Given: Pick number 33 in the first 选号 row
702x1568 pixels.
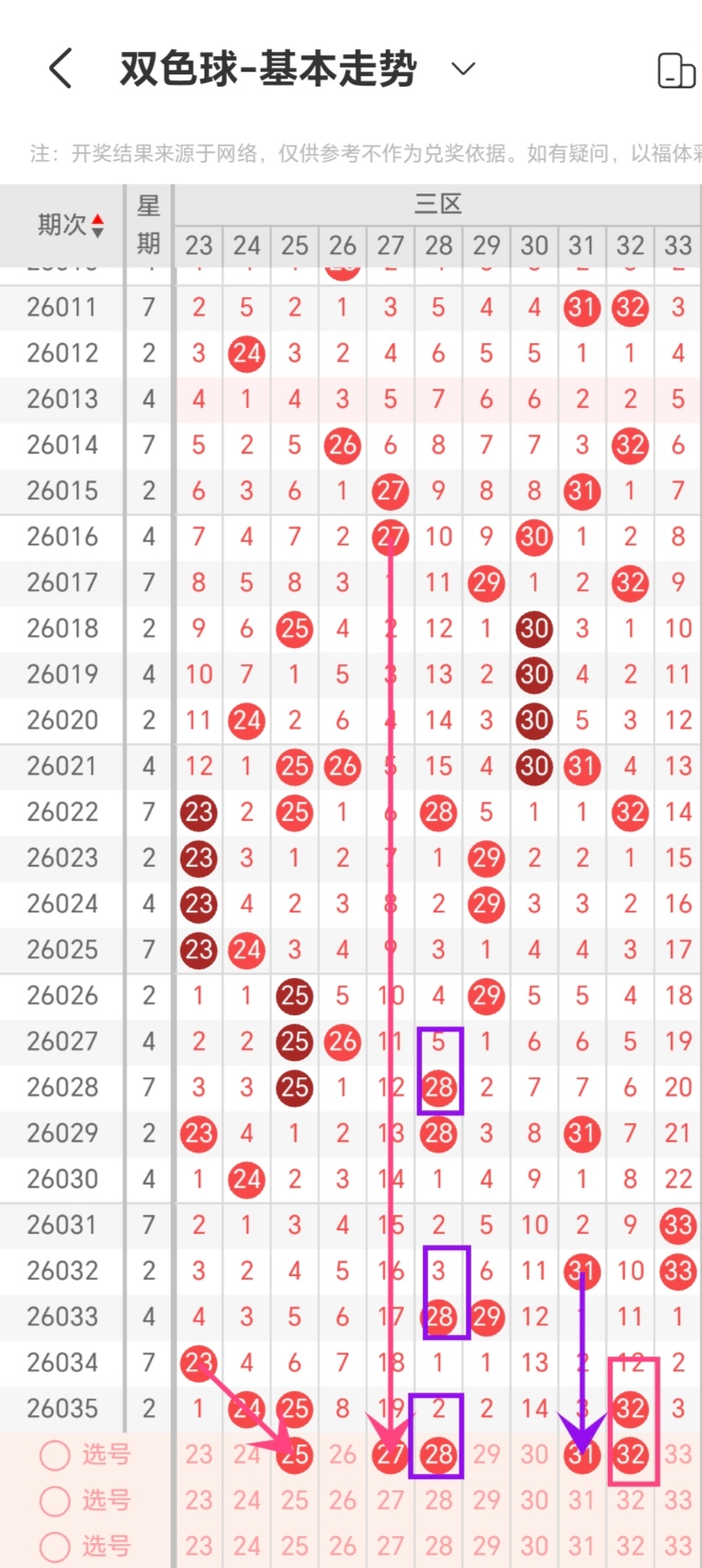Looking at the screenshot, I should tap(679, 1456).
